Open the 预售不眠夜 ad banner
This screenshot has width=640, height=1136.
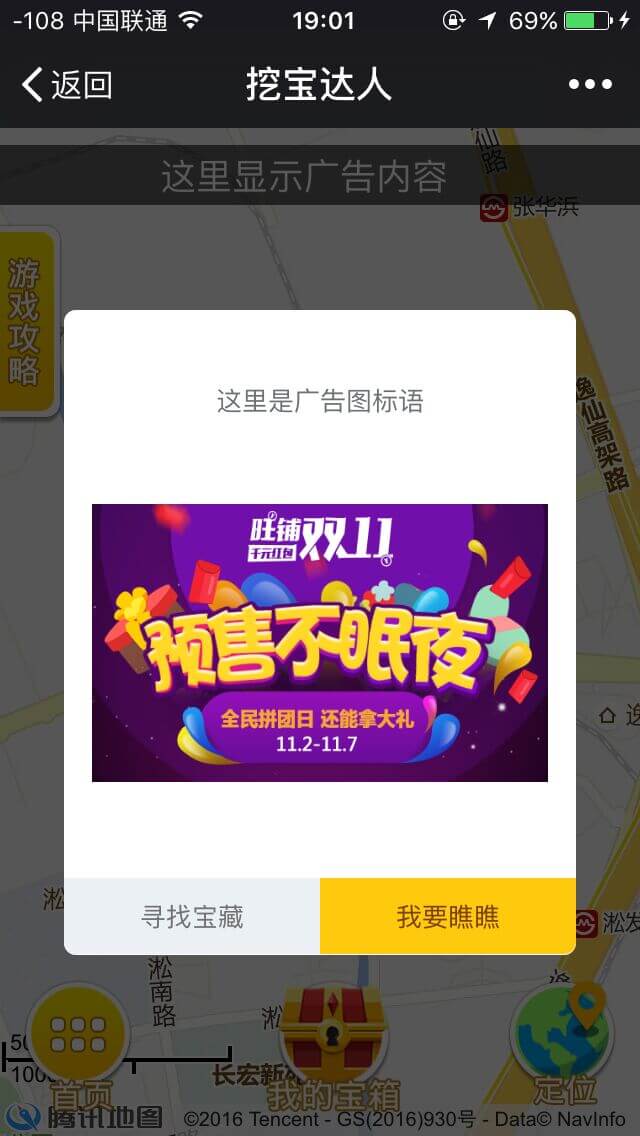[x=320, y=643]
